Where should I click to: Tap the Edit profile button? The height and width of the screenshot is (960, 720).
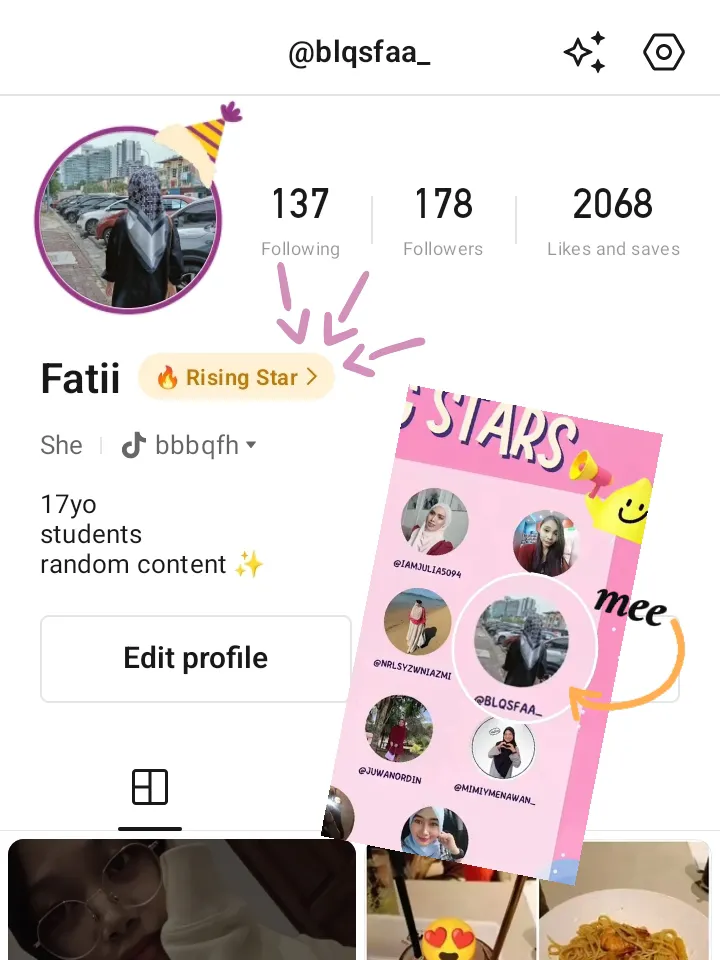point(196,658)
